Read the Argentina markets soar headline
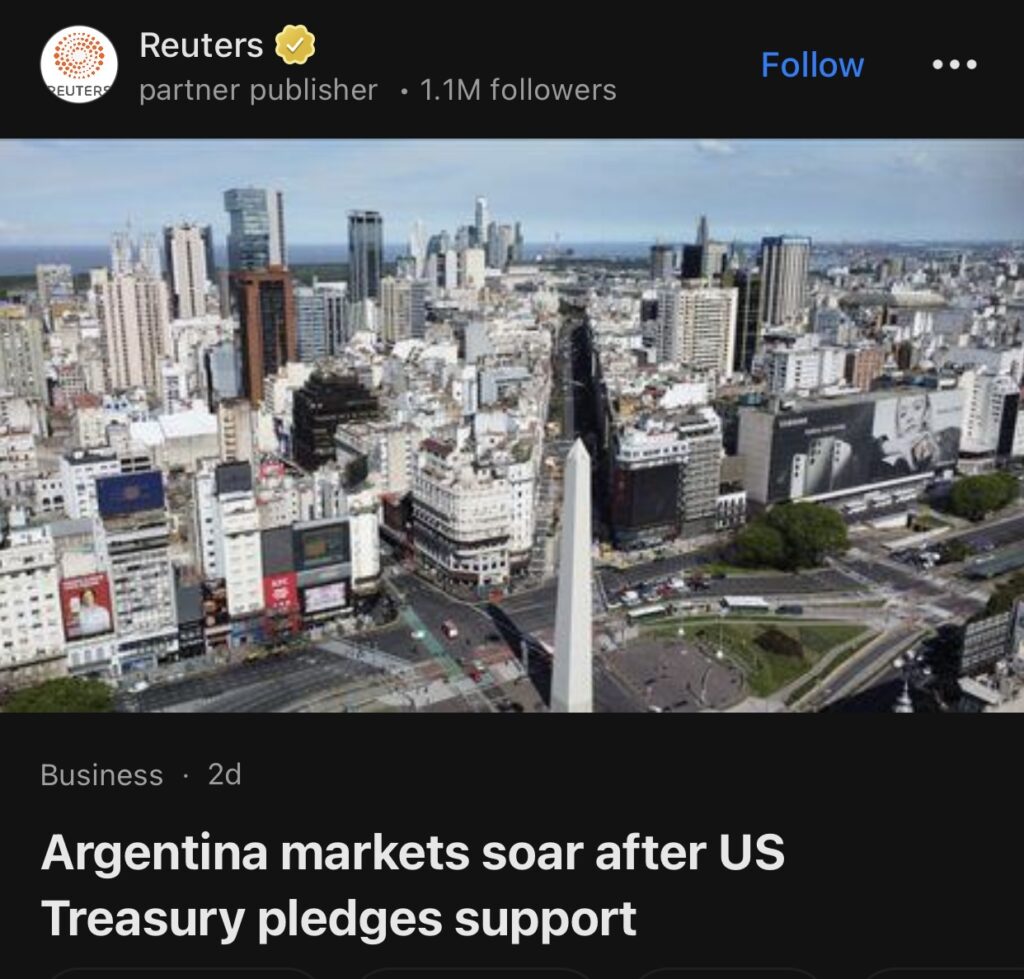Screen dimensions: 1024x979 coord(412,885)
